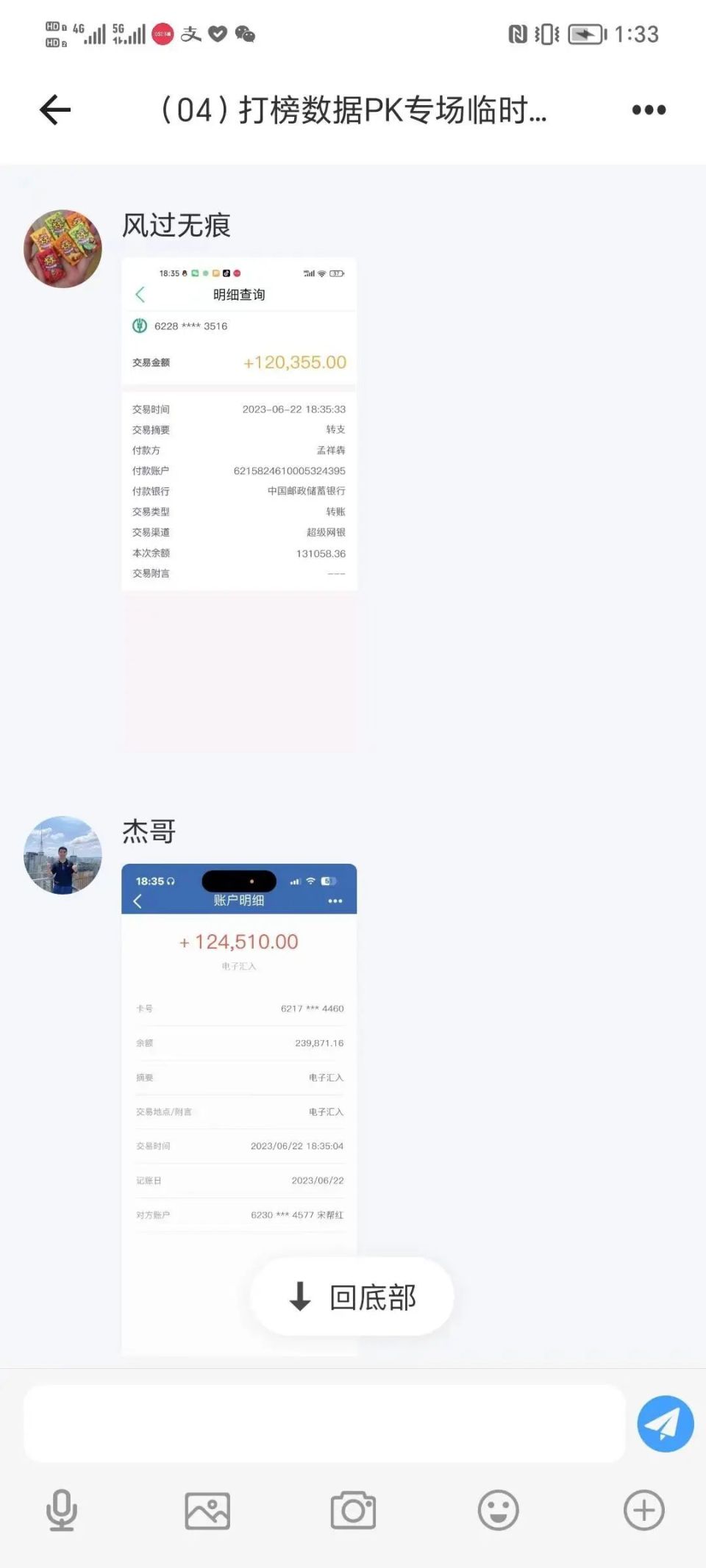Go back from the group chat

point(55,110)
